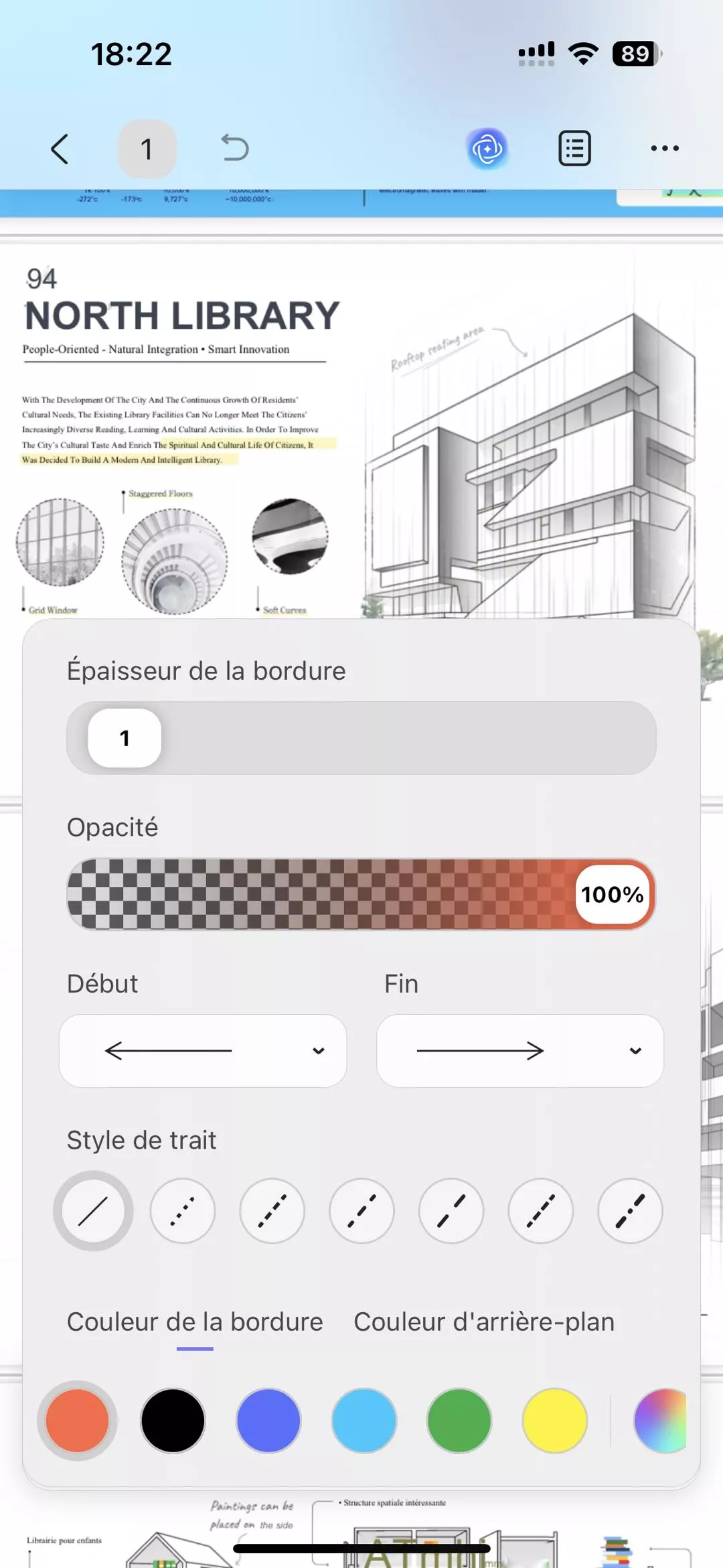Choose the long-dash line style

[451, 1211]
